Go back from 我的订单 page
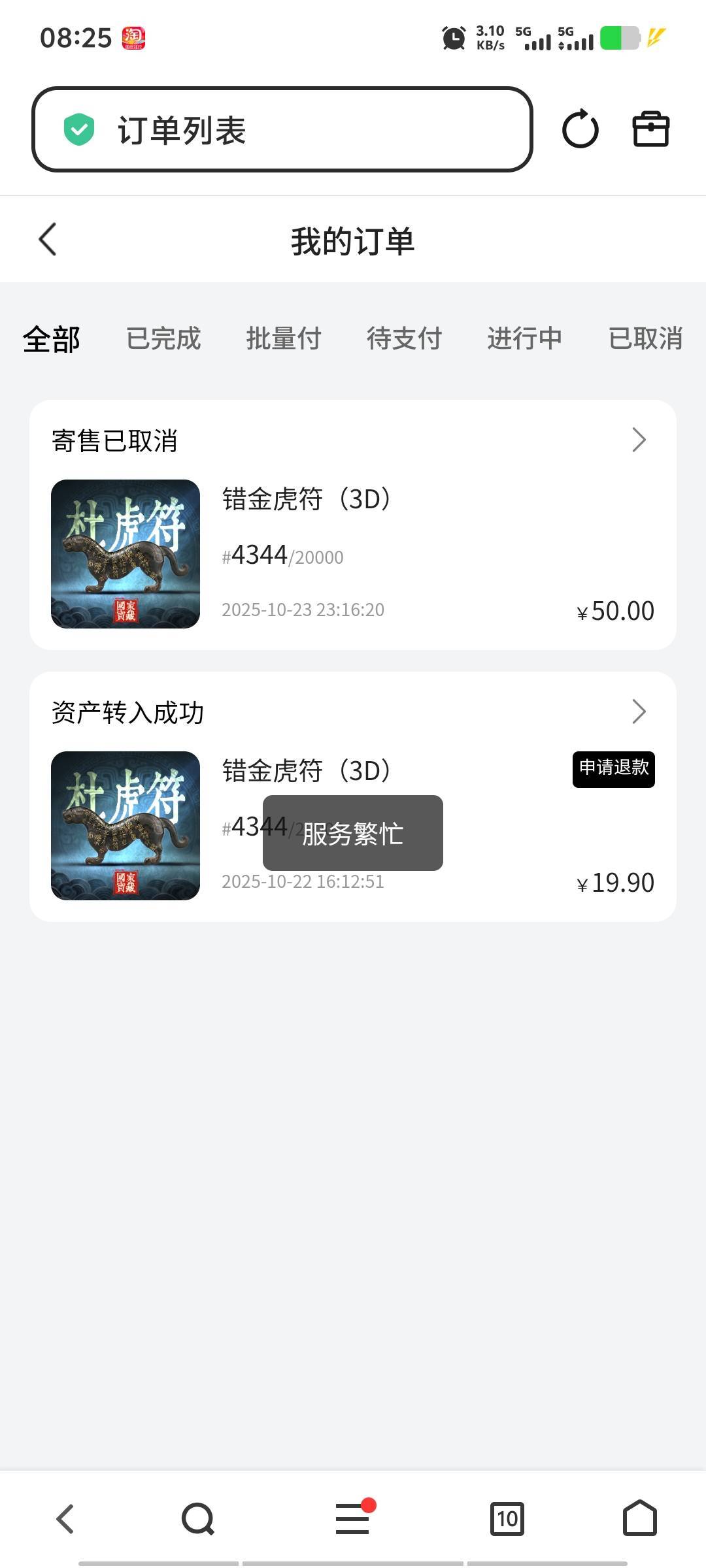 pos(48,239)
